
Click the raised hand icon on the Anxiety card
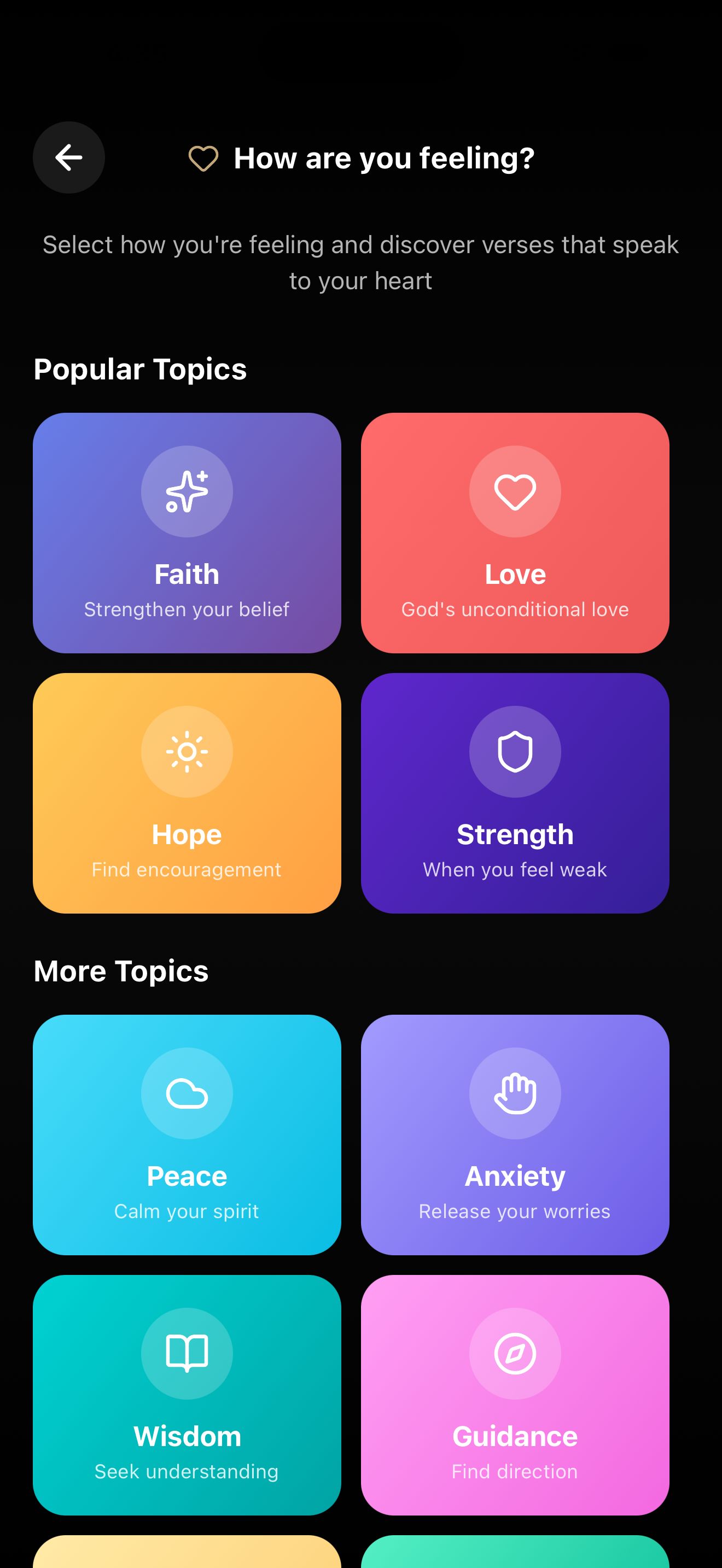(x=515, y=1094)
